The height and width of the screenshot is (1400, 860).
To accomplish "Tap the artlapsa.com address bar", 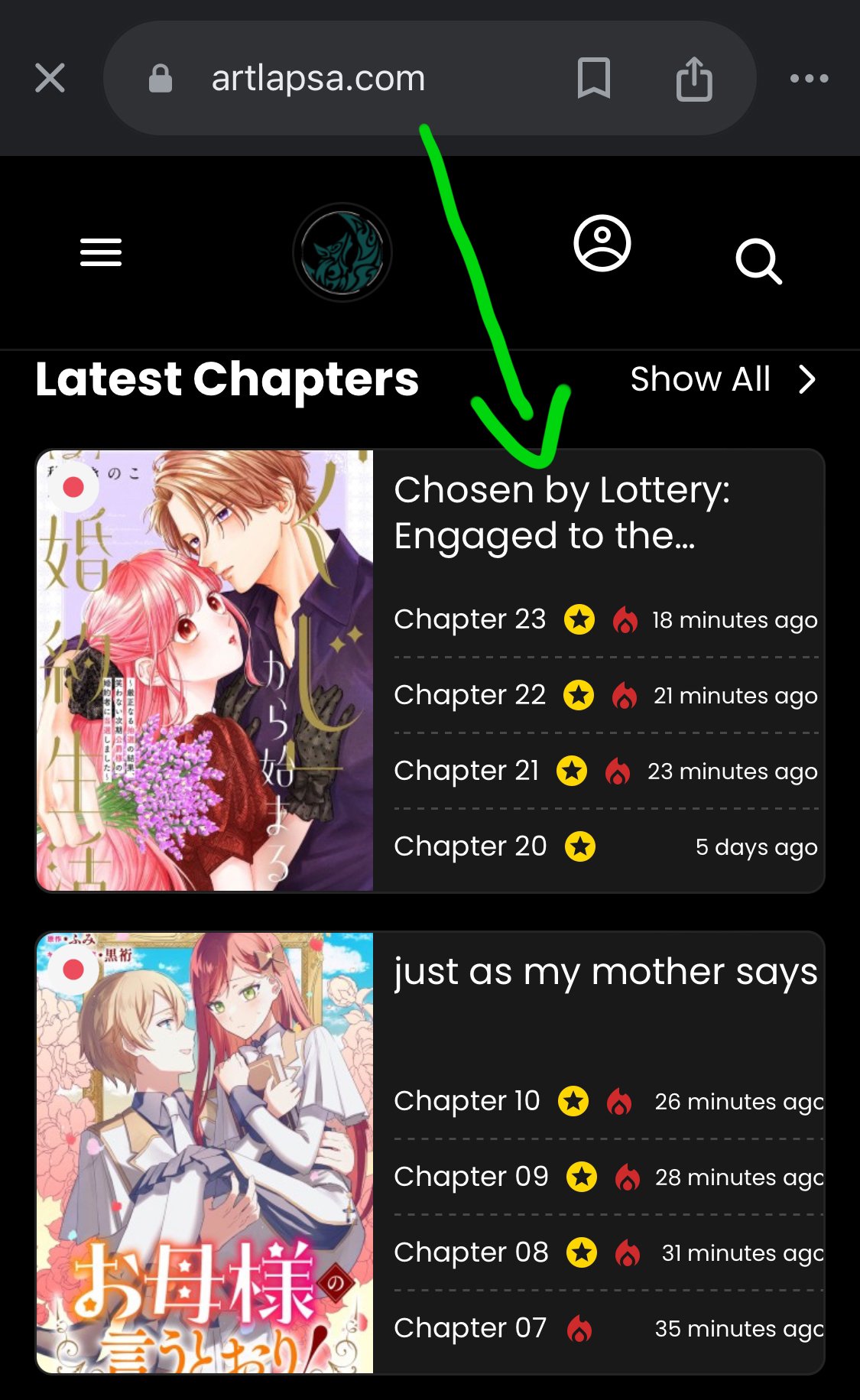I will pos(318,79).
